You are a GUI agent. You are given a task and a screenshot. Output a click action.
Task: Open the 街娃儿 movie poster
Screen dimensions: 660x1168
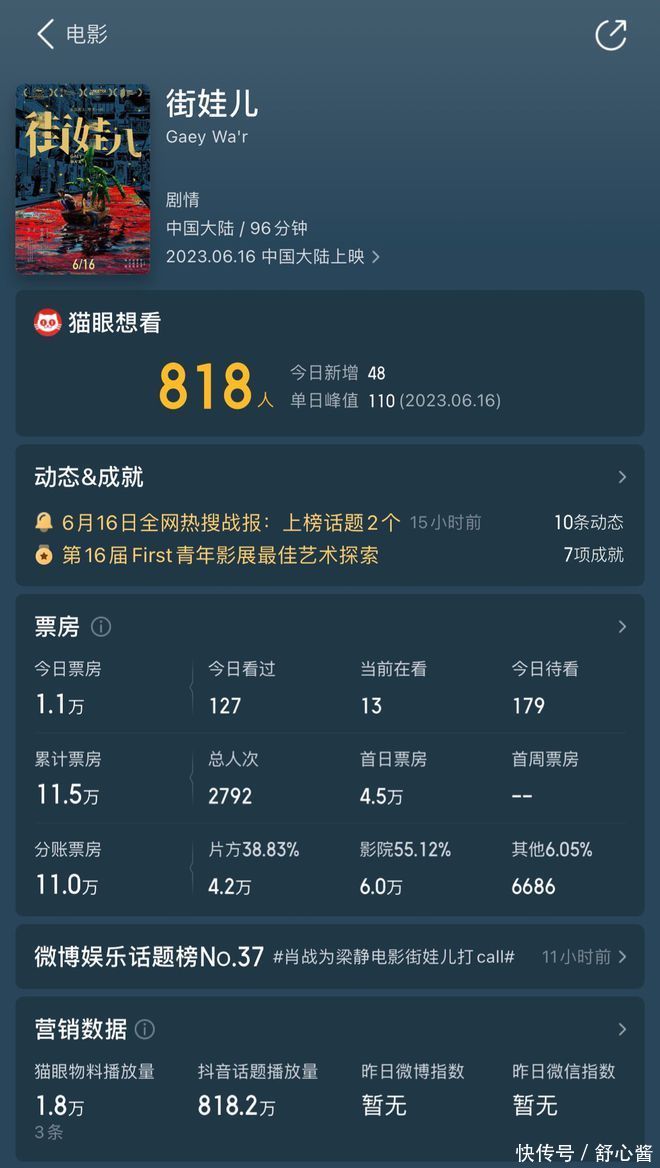pyautogui.click(x=83, y=178)
